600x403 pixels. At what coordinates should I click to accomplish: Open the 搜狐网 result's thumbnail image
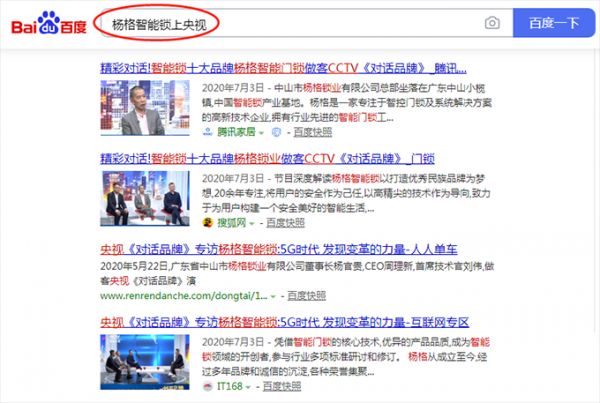point(144,198)
